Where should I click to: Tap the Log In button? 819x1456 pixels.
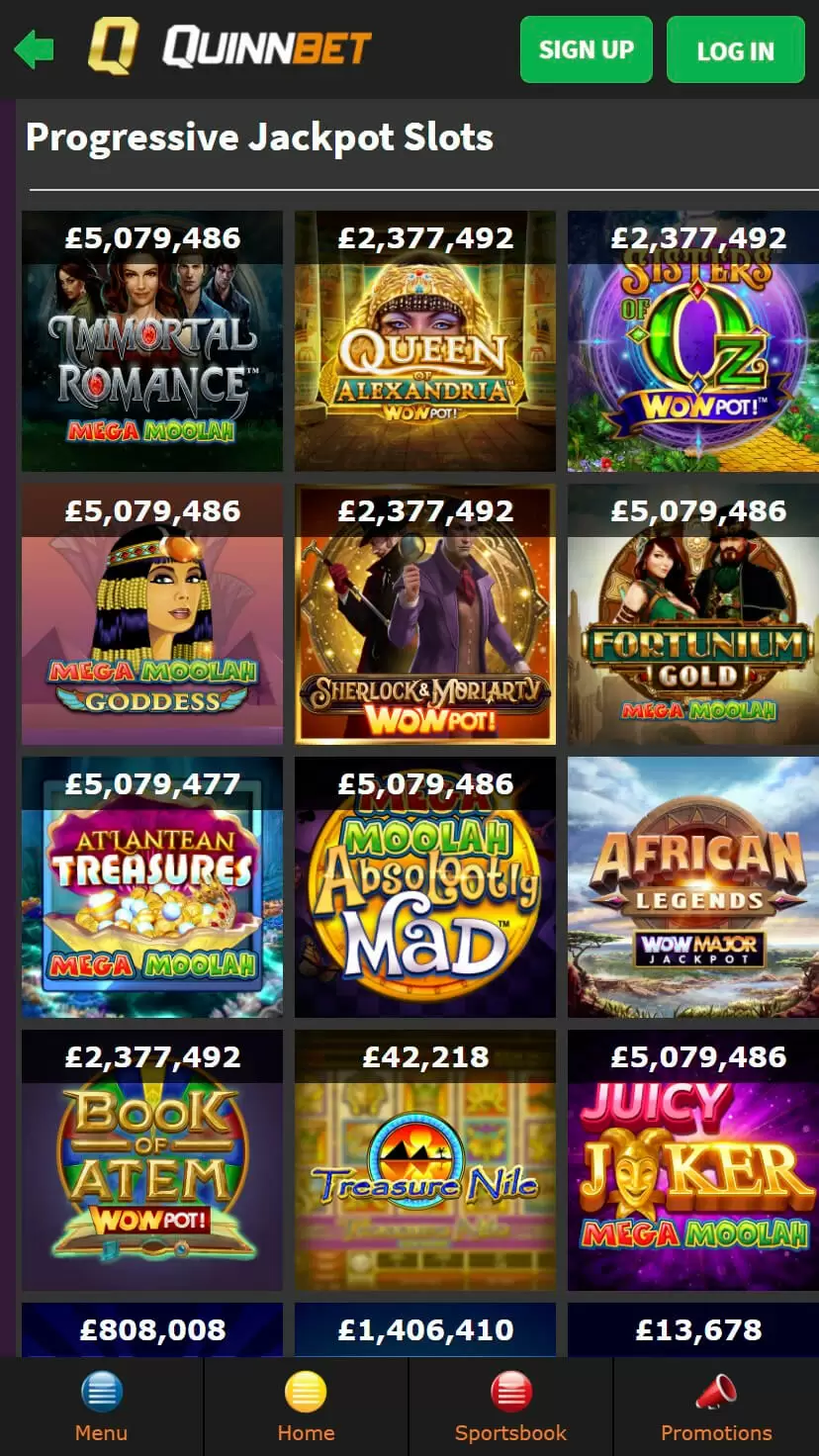pos(735,50)
